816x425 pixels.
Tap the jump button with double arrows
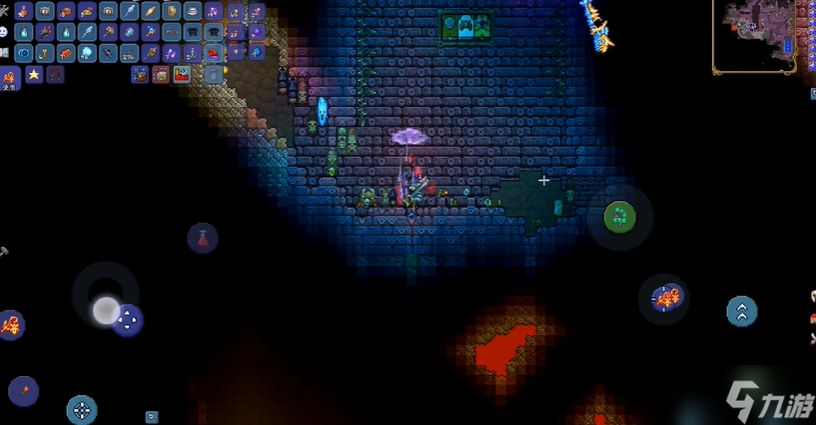click(741, 311)
